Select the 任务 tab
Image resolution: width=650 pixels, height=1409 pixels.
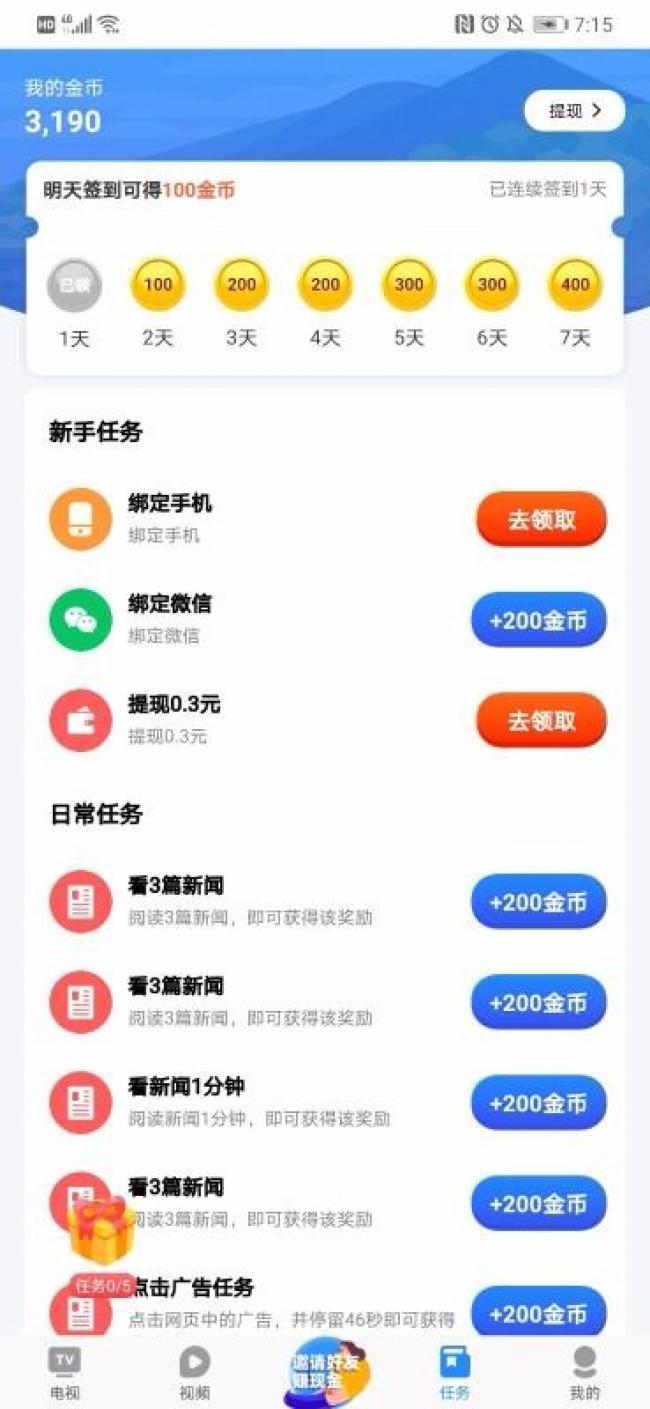click(x=455, y=1372)
